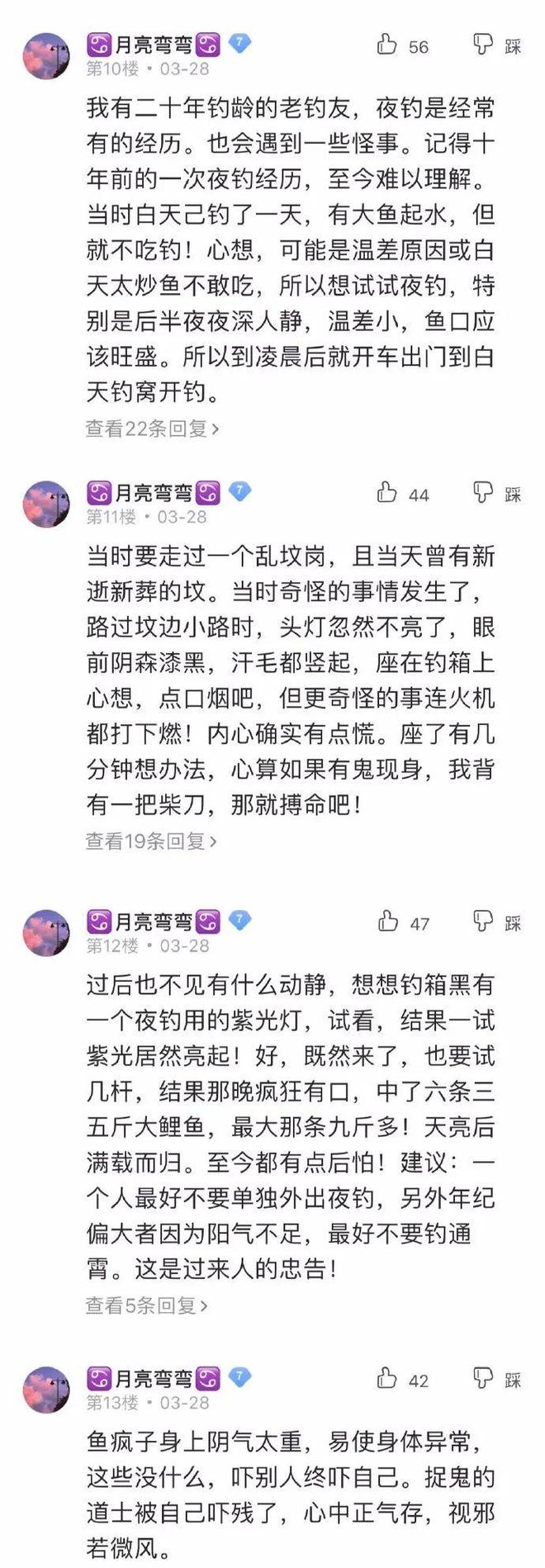Expand 查看22条回复 under 第10楼
Screen dimensions: 545x1568
(152, 429)
